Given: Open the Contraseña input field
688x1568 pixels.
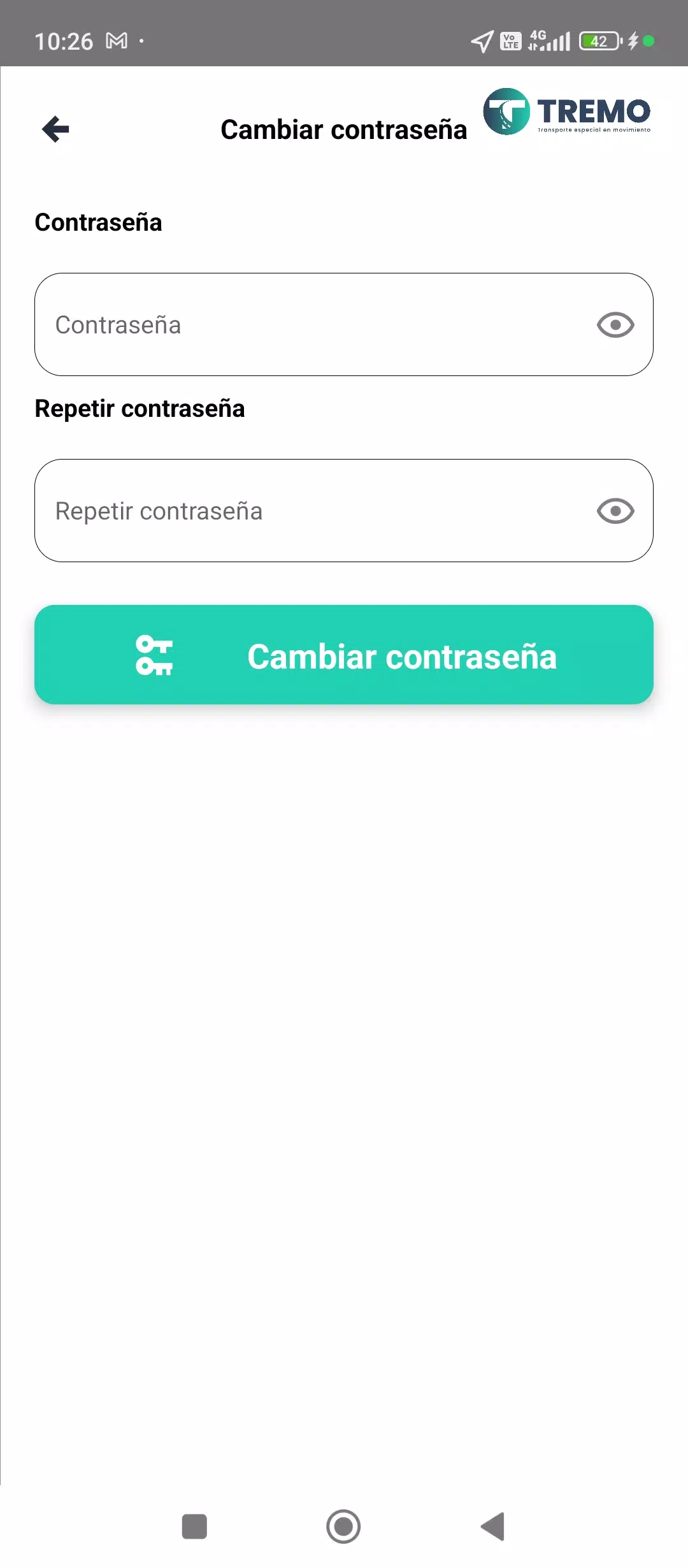Looking at the screenshot, I should pyautogui.click(x=287, y=325).
